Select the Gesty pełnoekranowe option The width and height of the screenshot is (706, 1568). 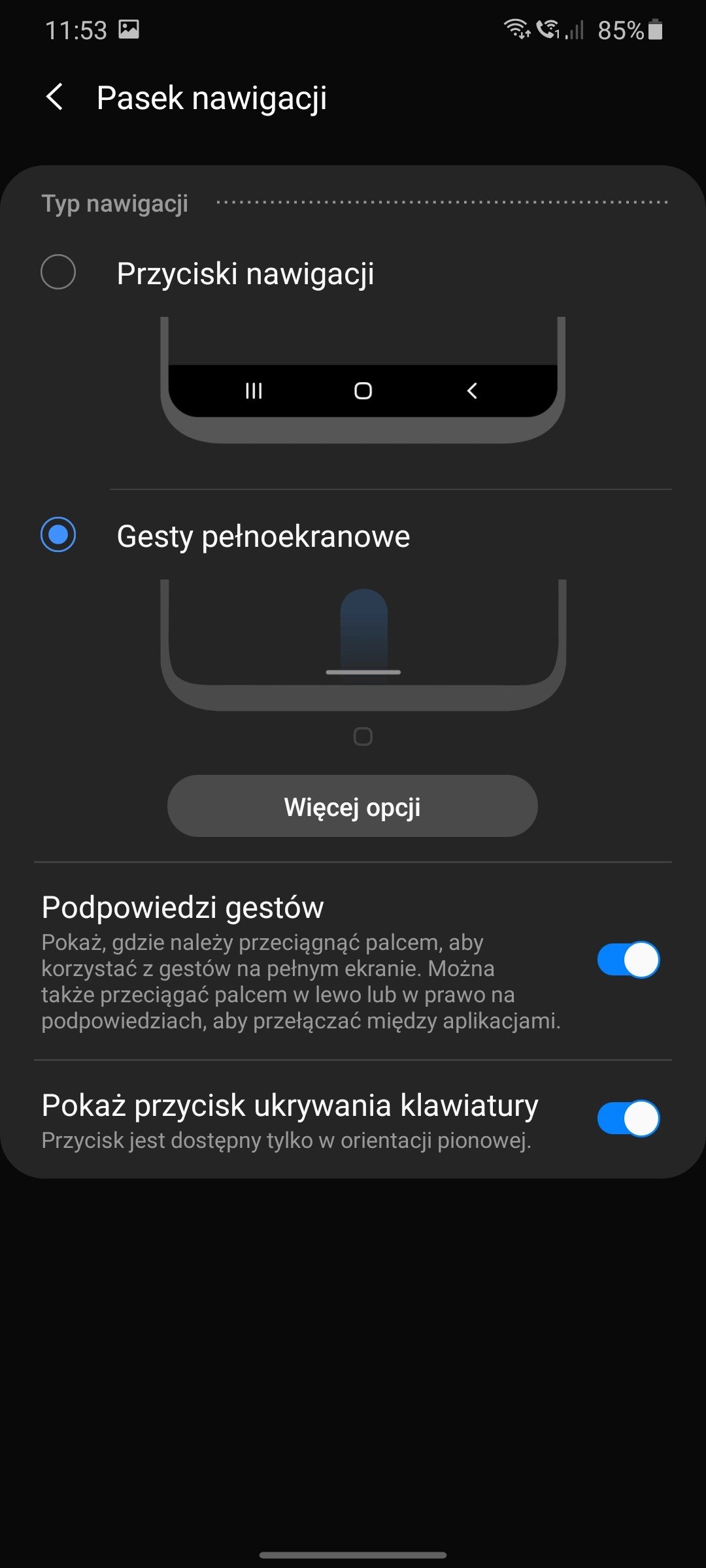tap(58, 534)
